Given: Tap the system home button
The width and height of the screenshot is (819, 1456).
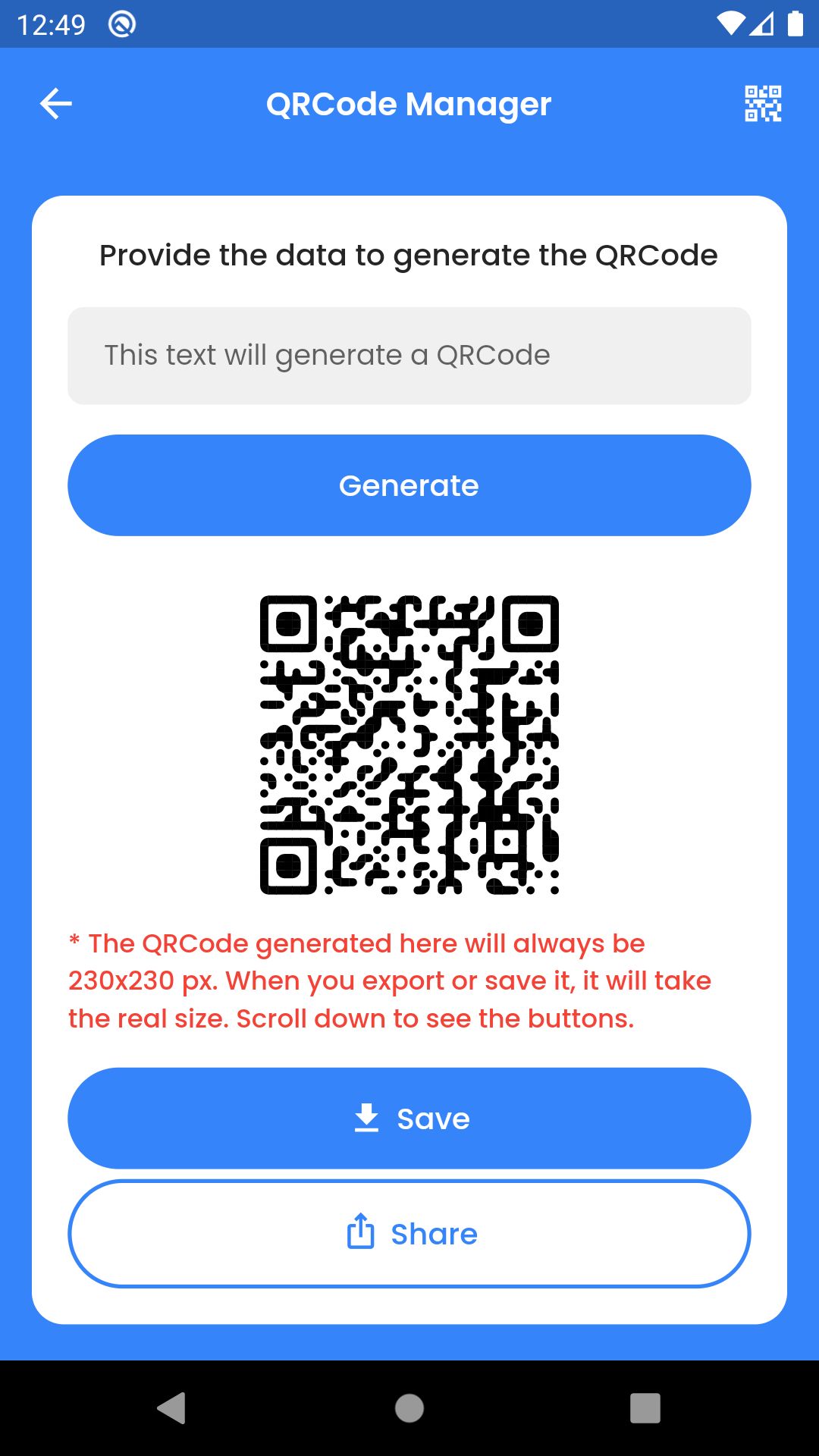Looking at the screenshot, I should [409, 1408].
